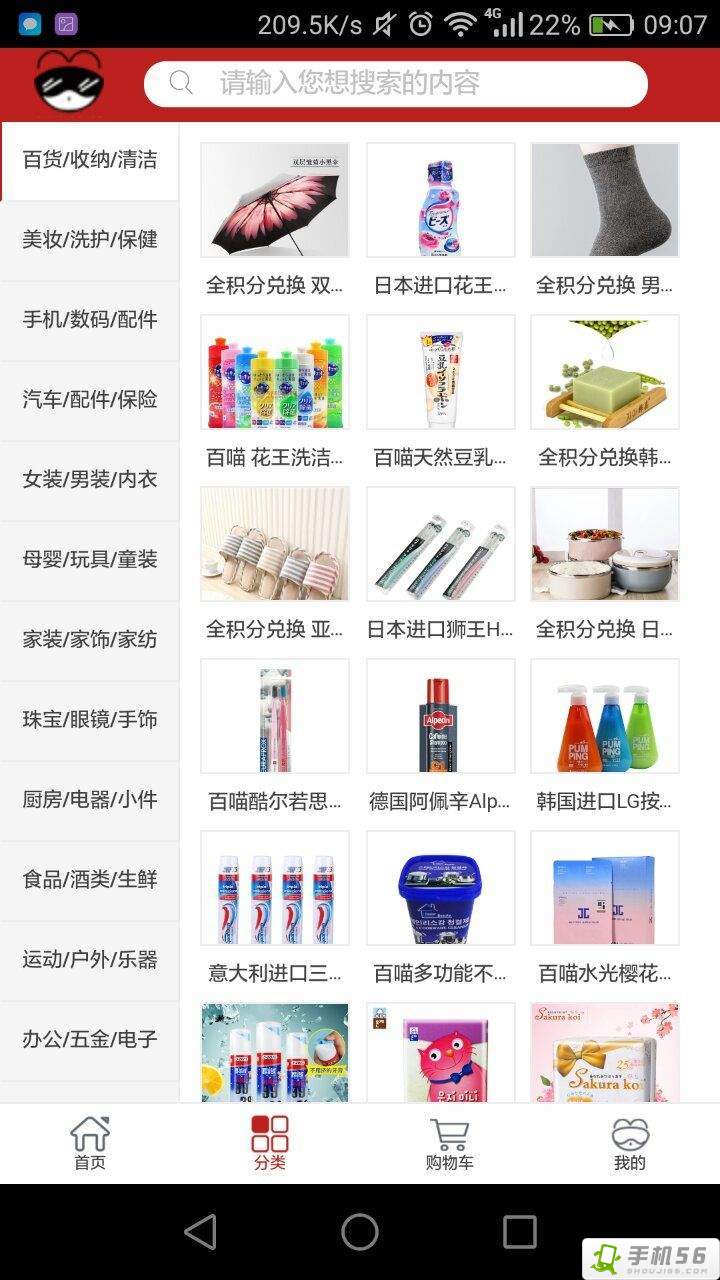Switch to 珠宝/眼镜/手饰 category
The image size is (720, 1280).
pos(90,720)
